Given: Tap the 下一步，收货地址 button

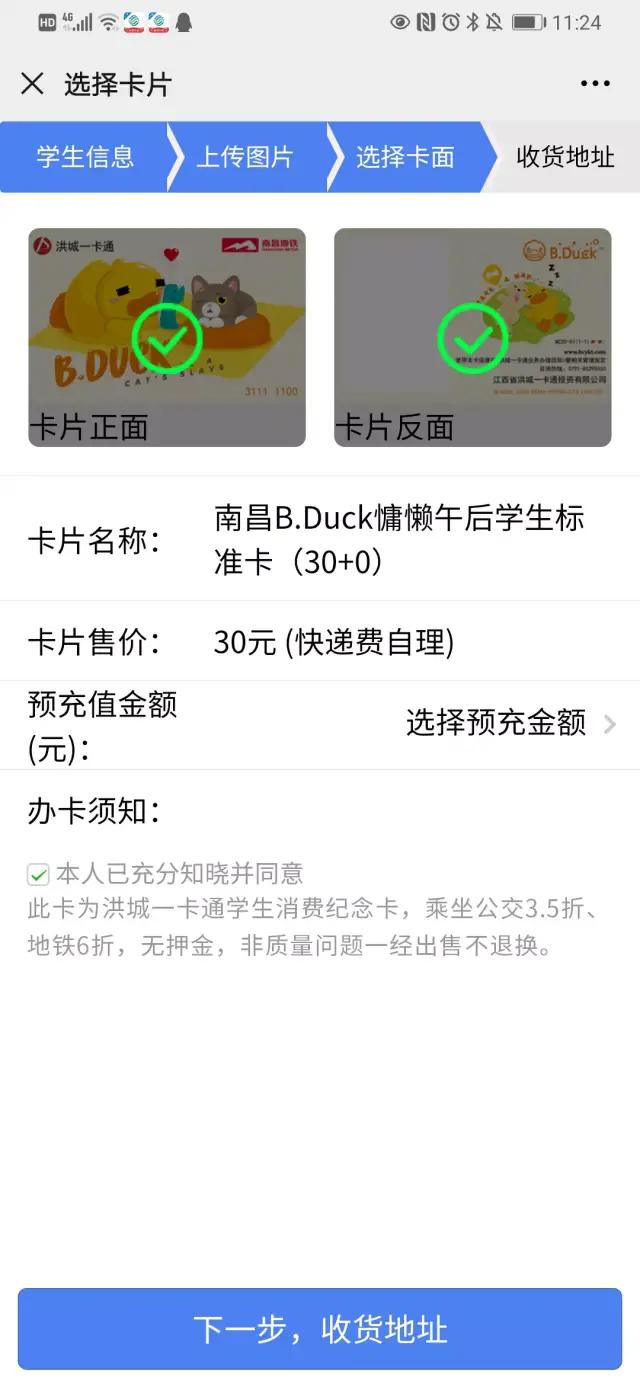Looking at the screenshot, I should [x=320, y=1329].
